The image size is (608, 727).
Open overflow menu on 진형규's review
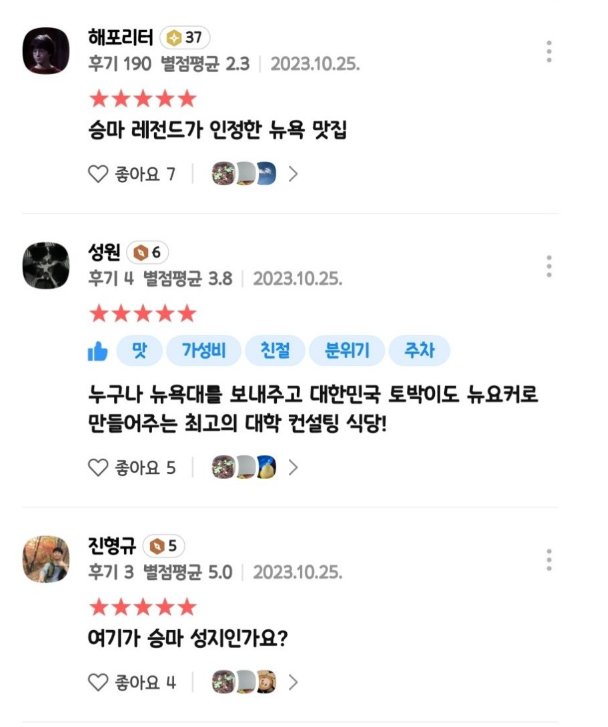click(x=549, y=560)
